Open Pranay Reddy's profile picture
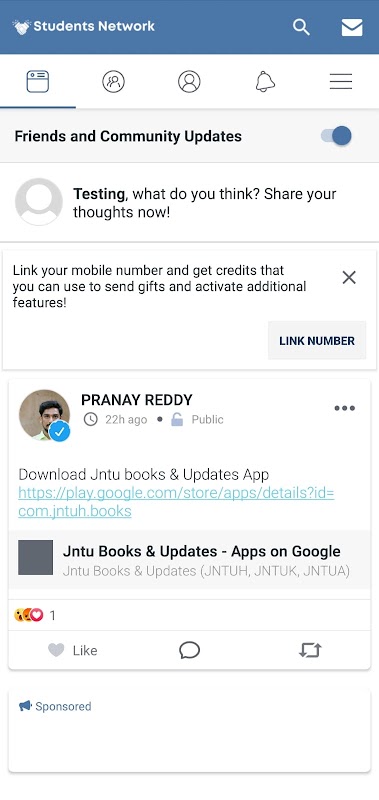The height and width of the screenshot is (800, 379). [x=44, y=415]
